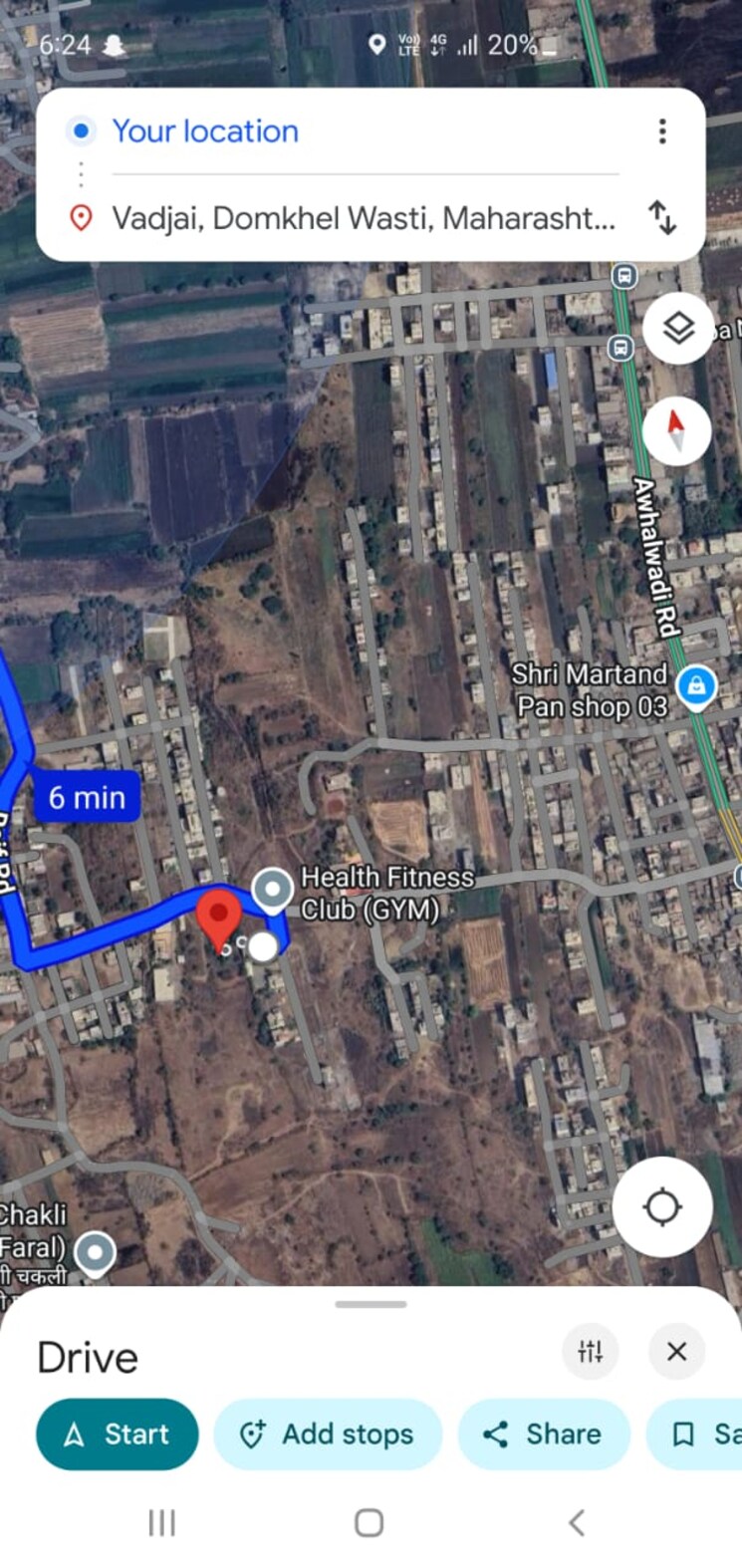Go back using system navigation bar

click(576, 1522)
